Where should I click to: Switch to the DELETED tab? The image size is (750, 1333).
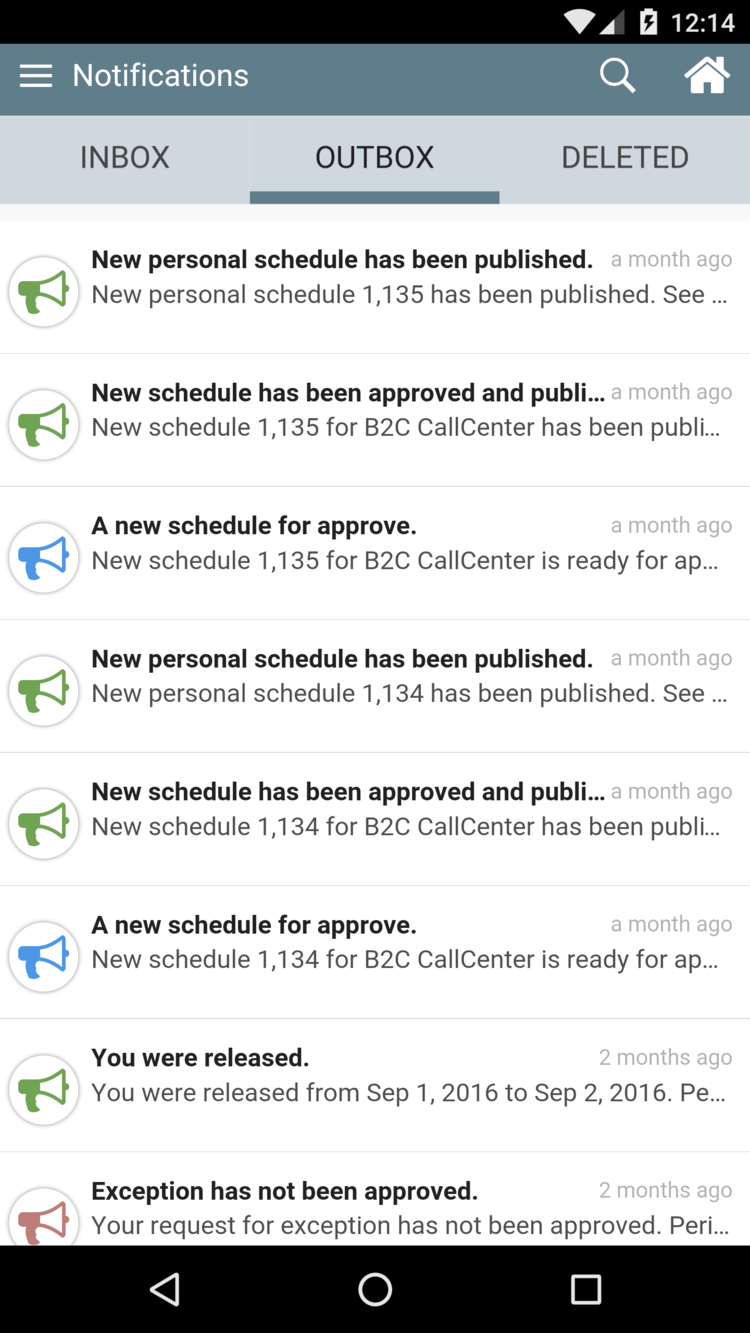tap(625, 158)
